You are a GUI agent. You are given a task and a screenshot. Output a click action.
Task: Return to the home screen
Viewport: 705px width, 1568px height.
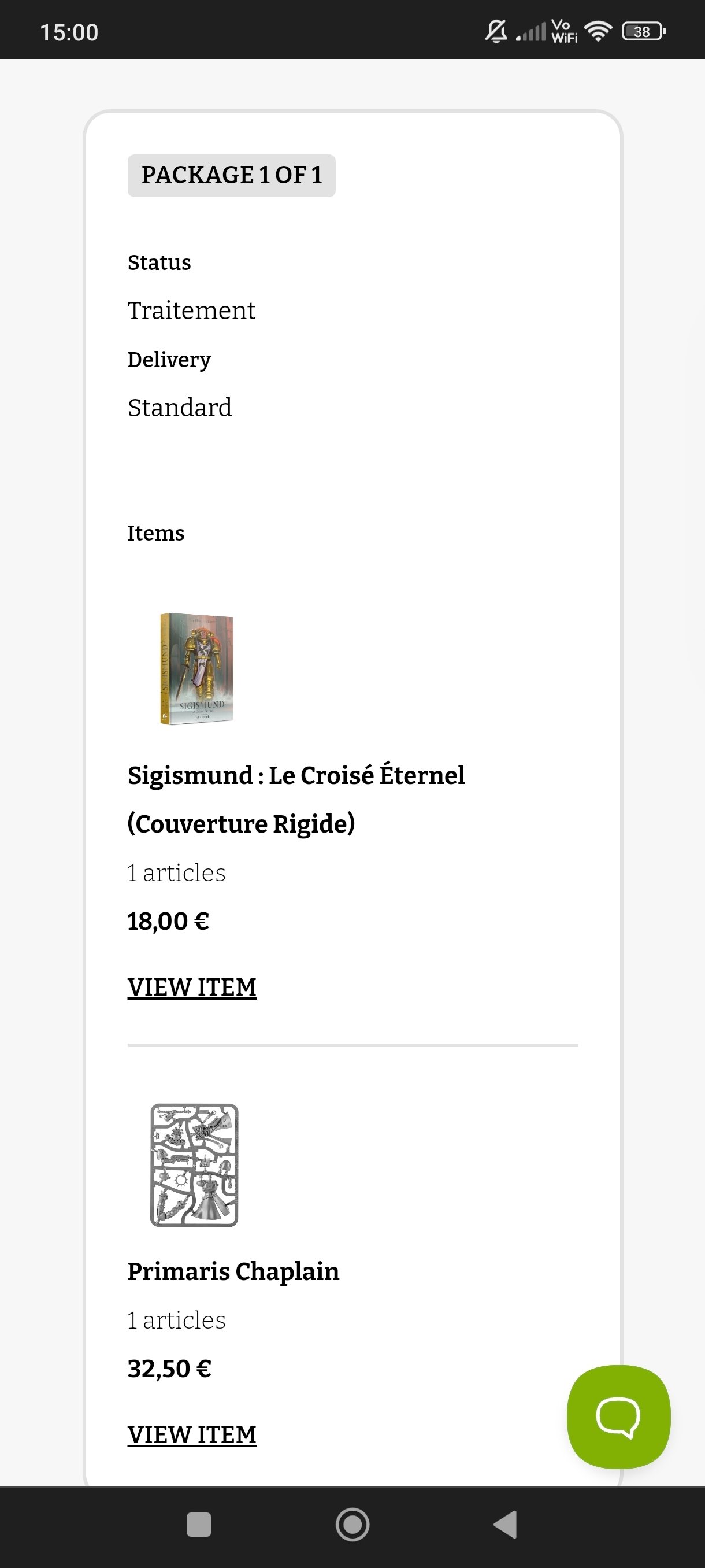tap(352, 1525)
